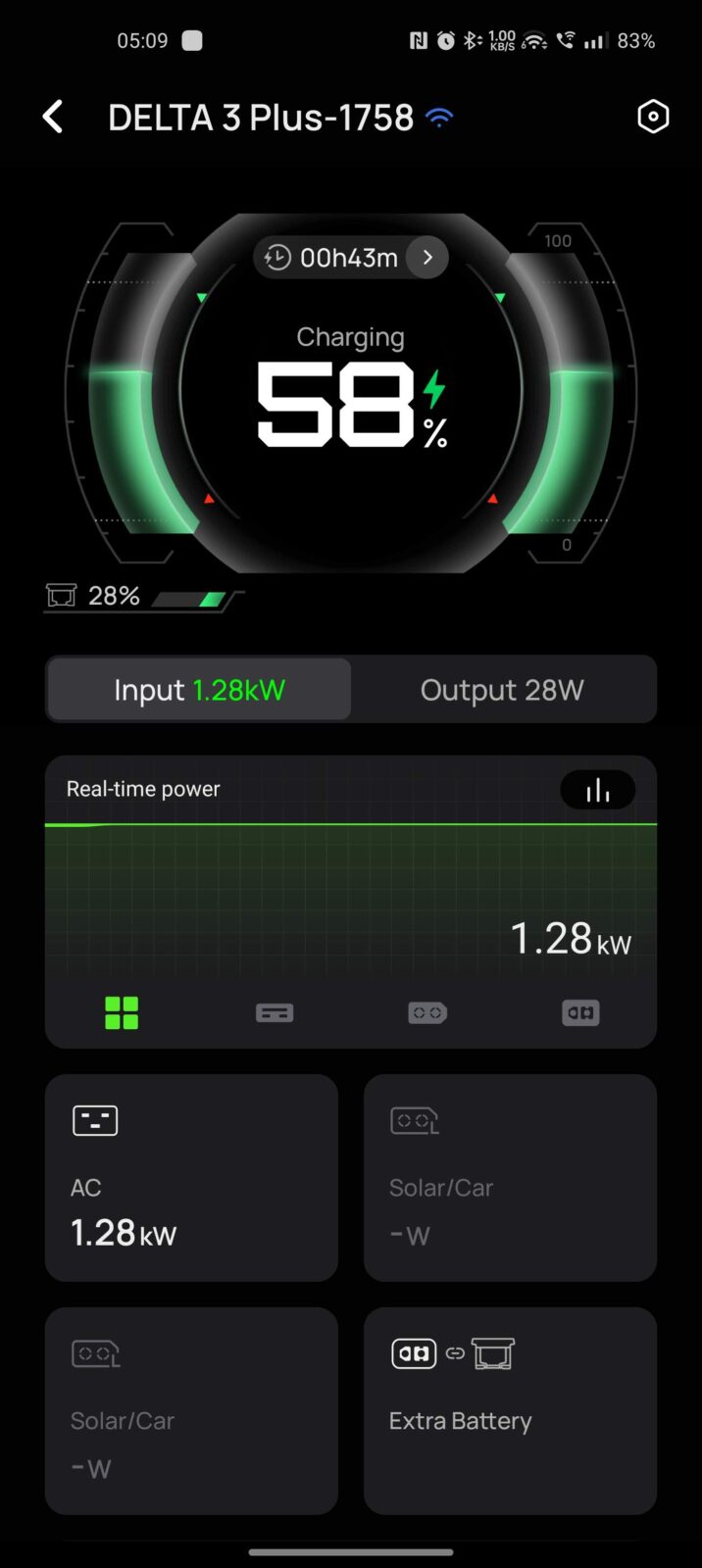
Task: Open the 00h43m charge time details
Action: coord(351,258)
